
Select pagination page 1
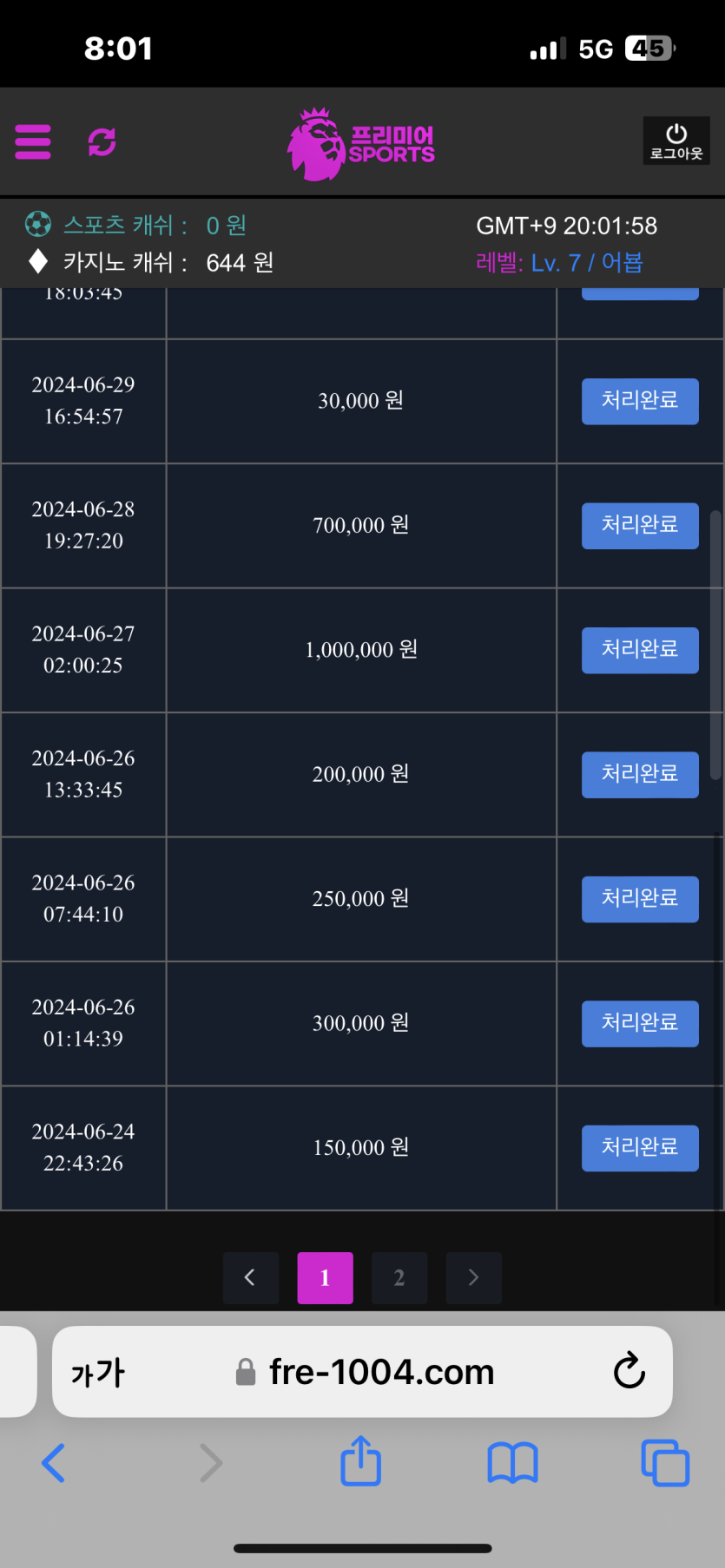point(325,1277)
